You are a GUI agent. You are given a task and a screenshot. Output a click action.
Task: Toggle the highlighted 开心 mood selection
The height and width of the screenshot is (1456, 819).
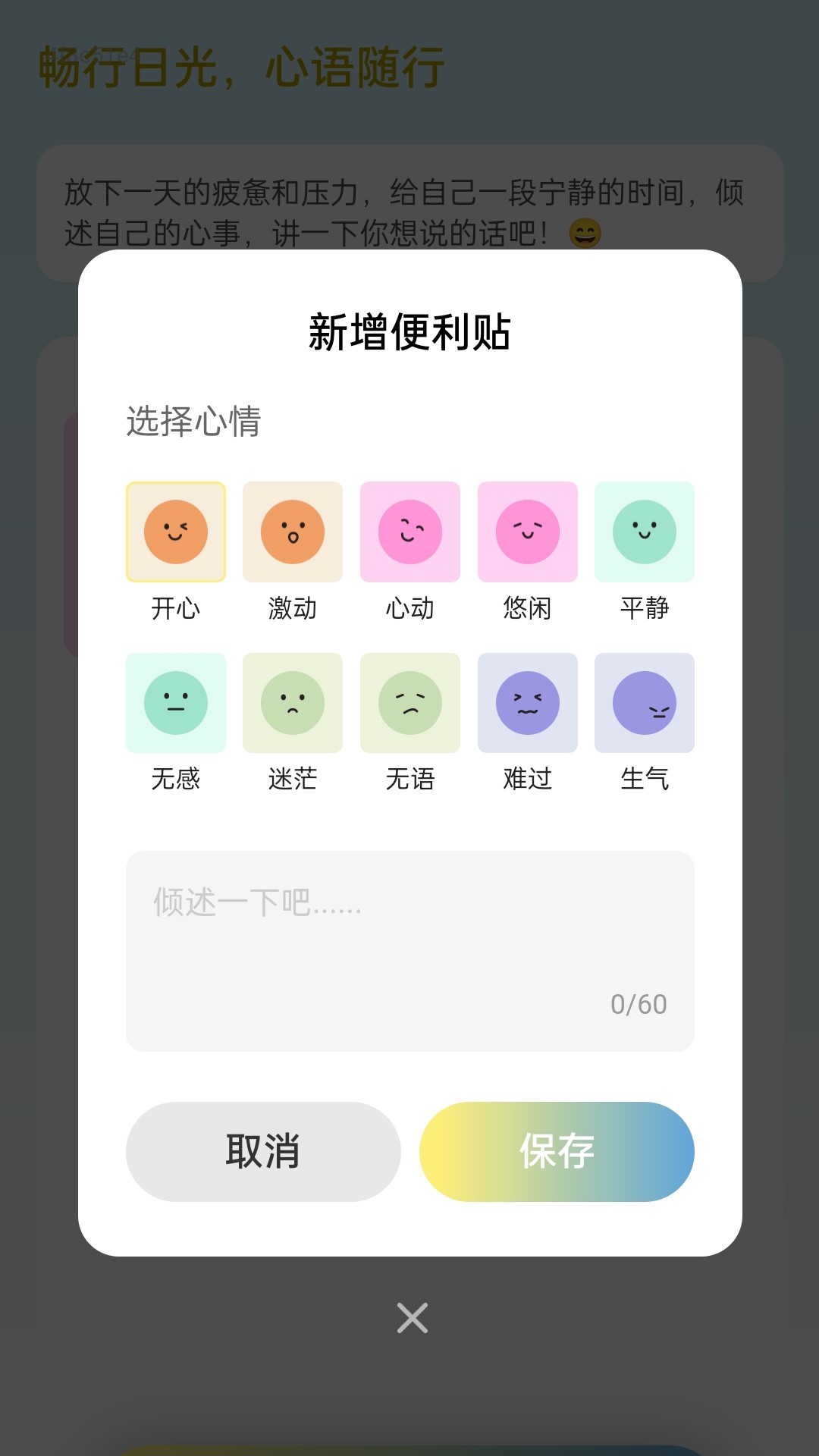pyautogui.click(x=176, y=532)
